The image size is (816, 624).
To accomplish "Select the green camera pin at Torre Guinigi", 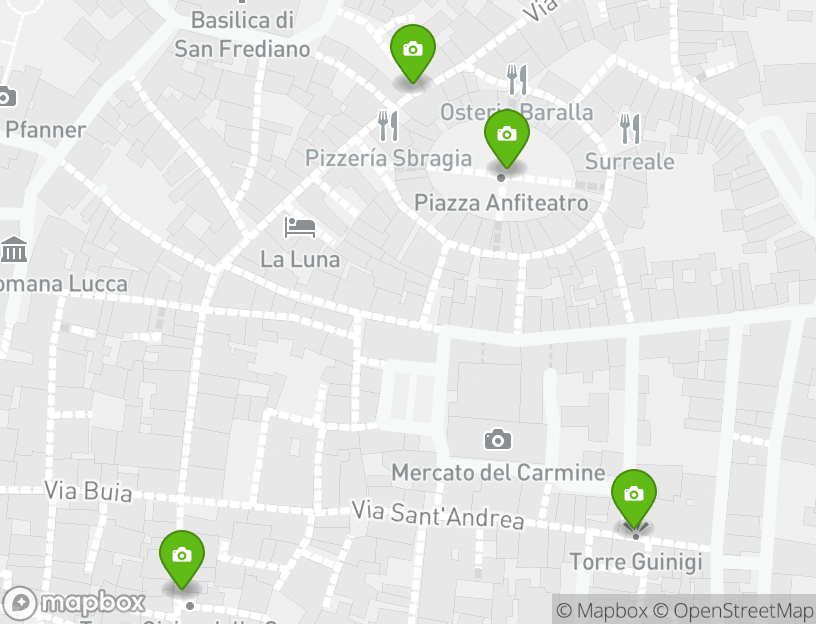I will click(x=633, y=497).
